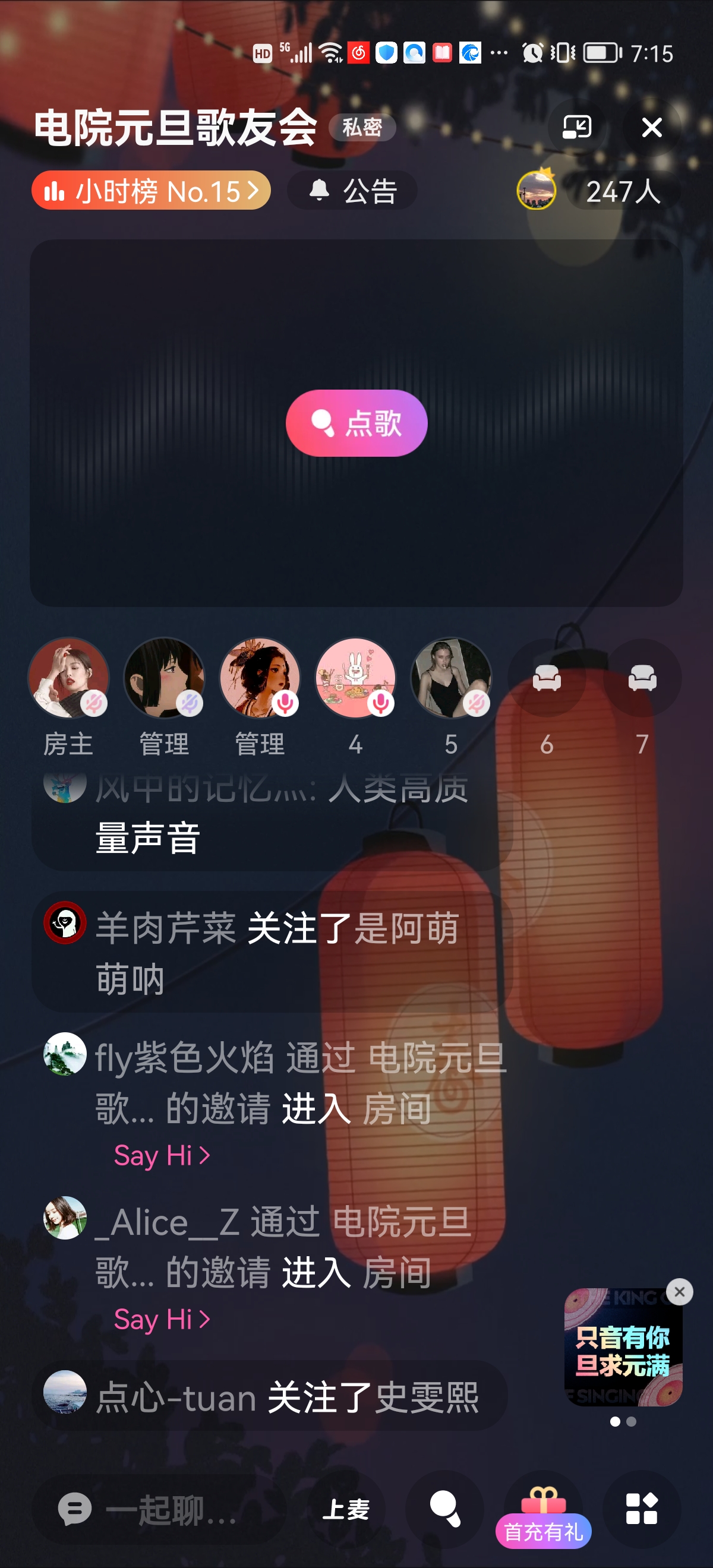
Task: Say Hi to _Alice_Z
Action: [162, 1319]
